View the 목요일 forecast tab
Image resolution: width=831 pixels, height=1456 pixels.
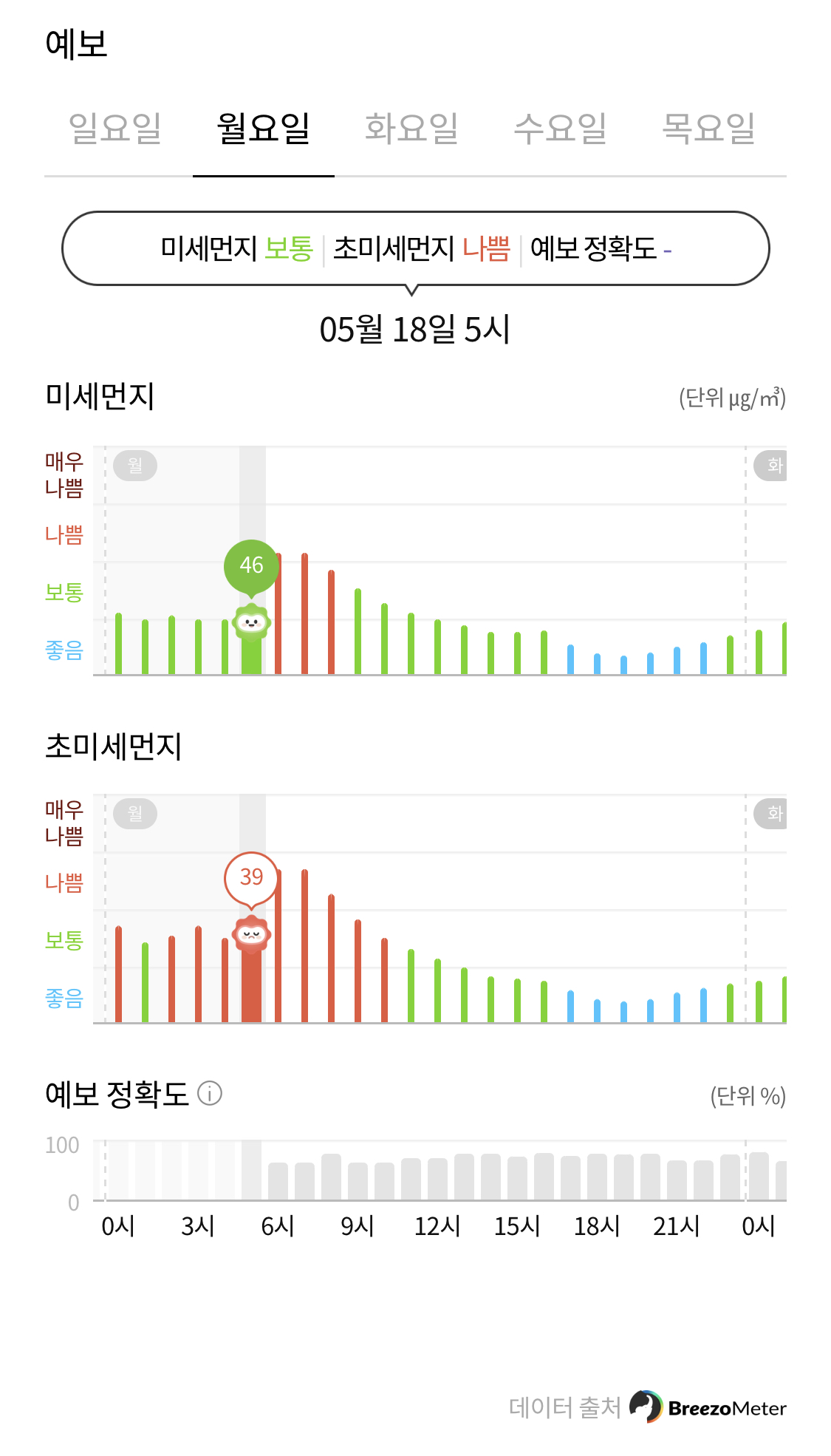coord(709,129)
